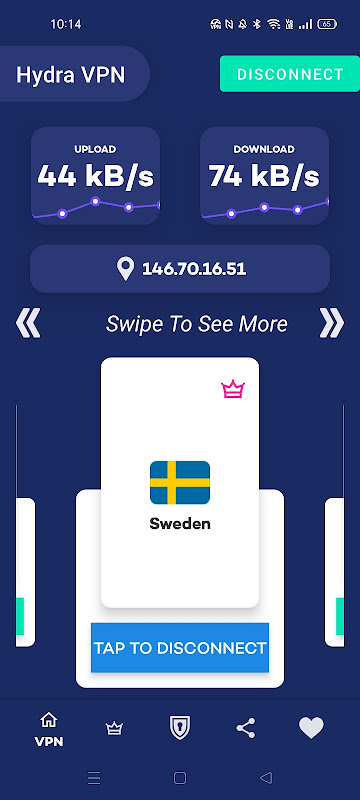Open the shield lock tab
The image size is (360, 800).
180,728
